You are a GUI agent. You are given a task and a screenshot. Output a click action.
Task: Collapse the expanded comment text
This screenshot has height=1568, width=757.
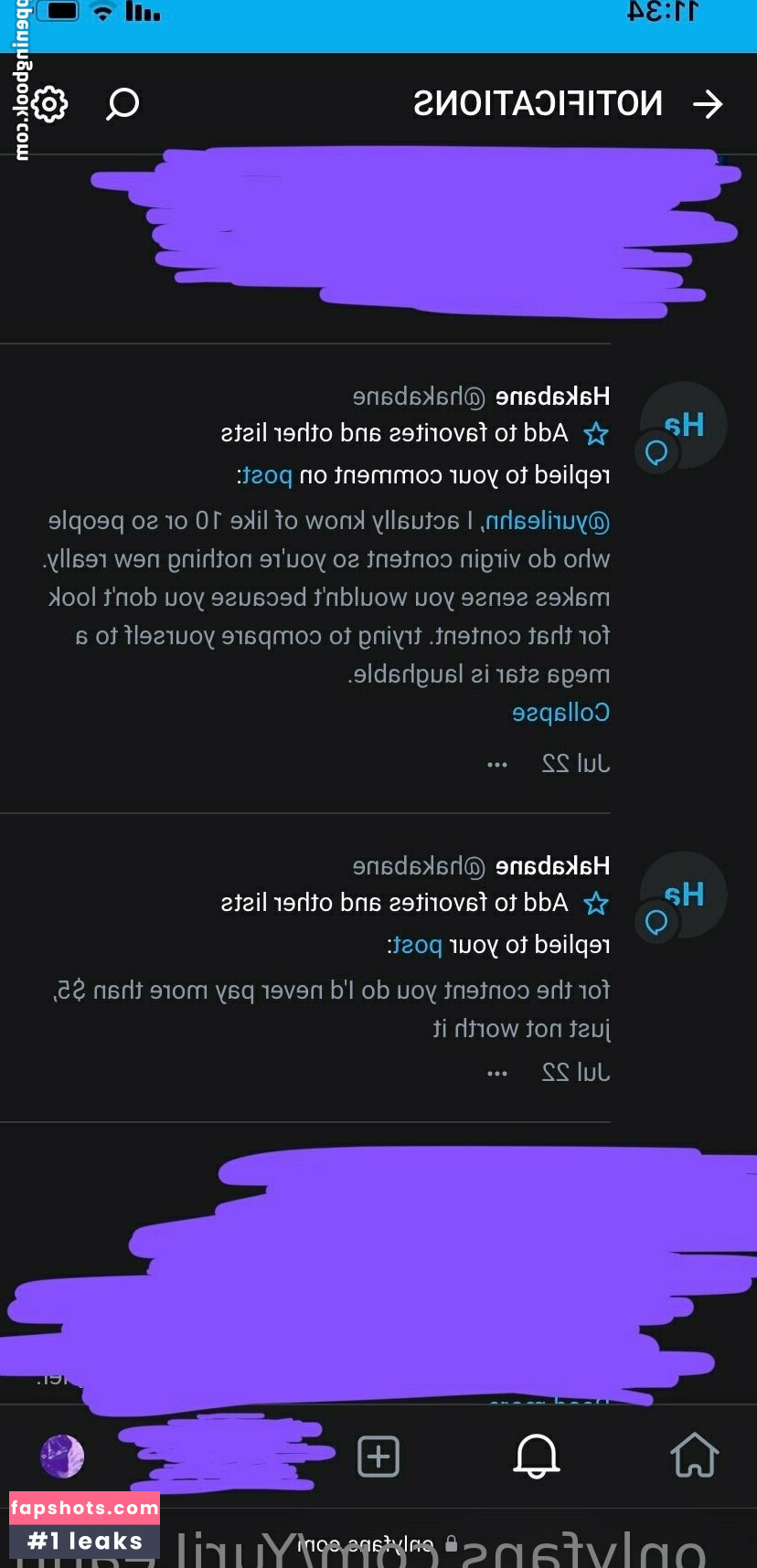coord(560,713)
